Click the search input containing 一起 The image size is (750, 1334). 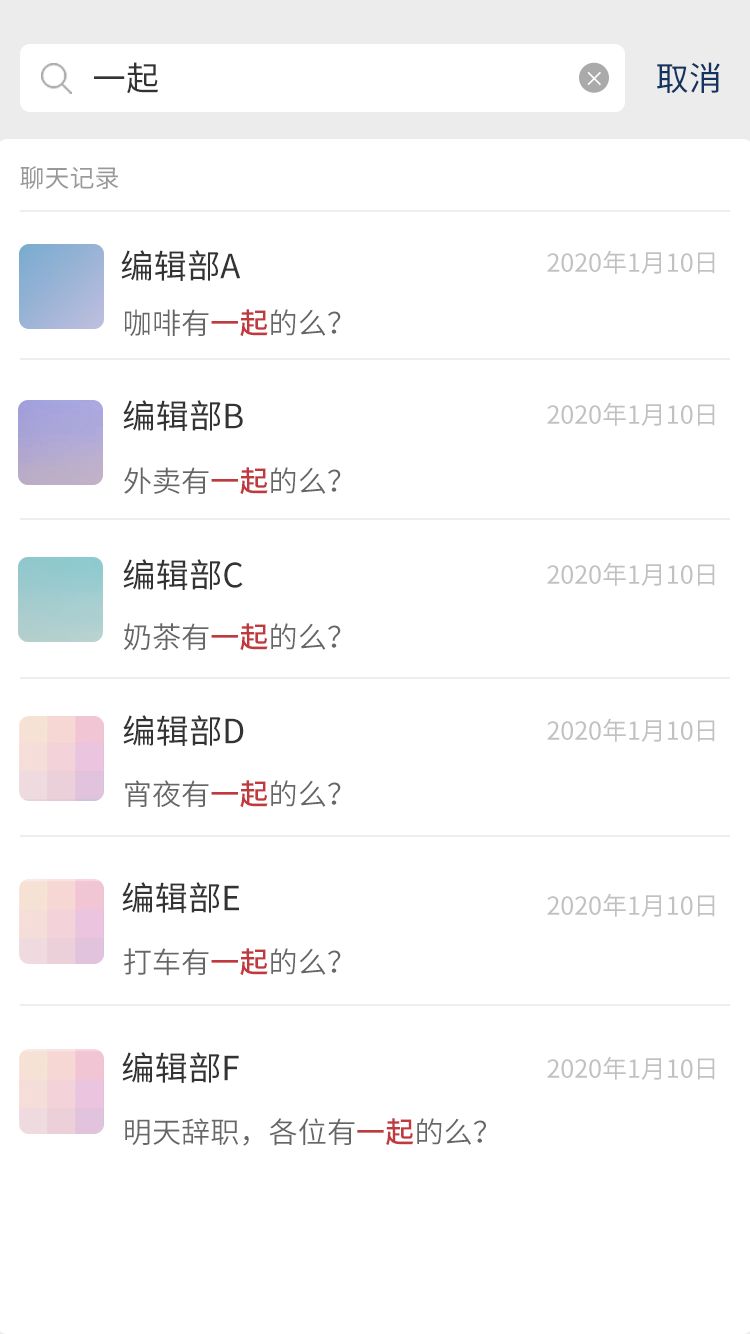coord(300,77)
